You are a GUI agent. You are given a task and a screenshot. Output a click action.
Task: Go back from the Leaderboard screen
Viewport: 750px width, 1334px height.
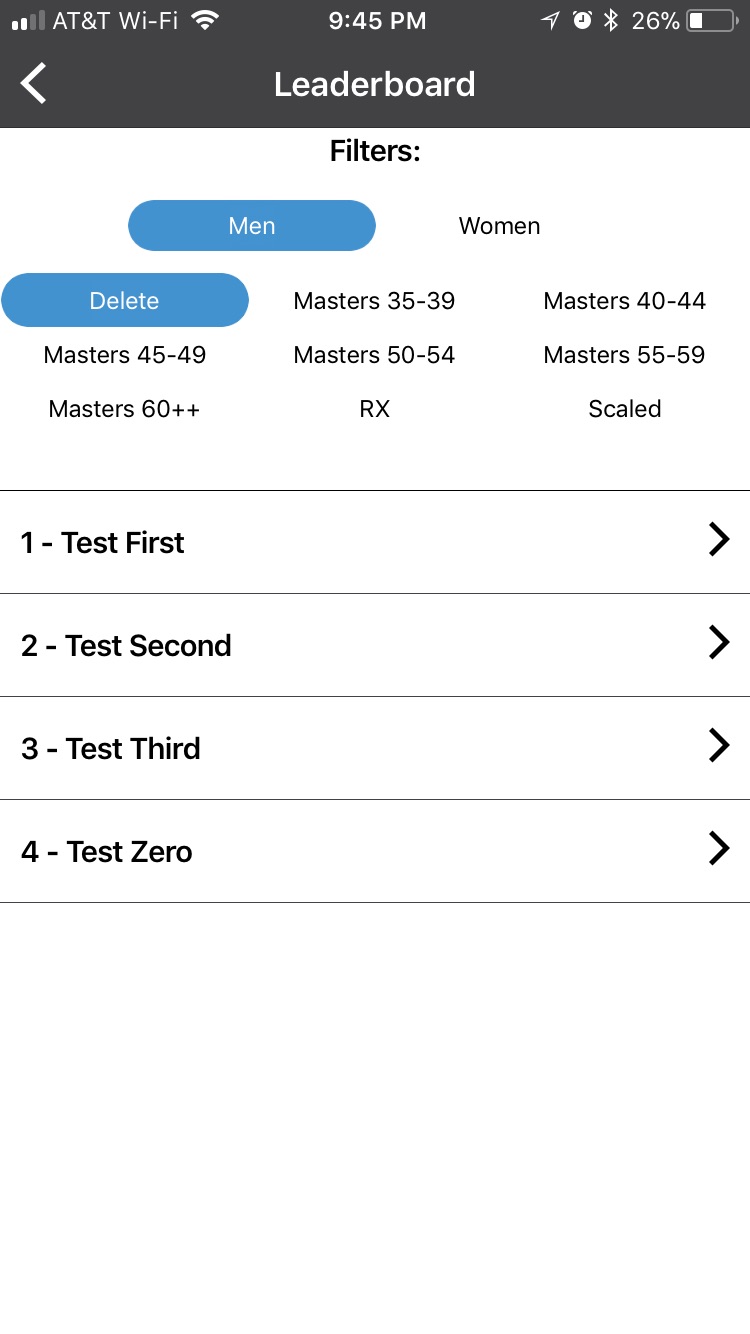click(x=34, y=84)
